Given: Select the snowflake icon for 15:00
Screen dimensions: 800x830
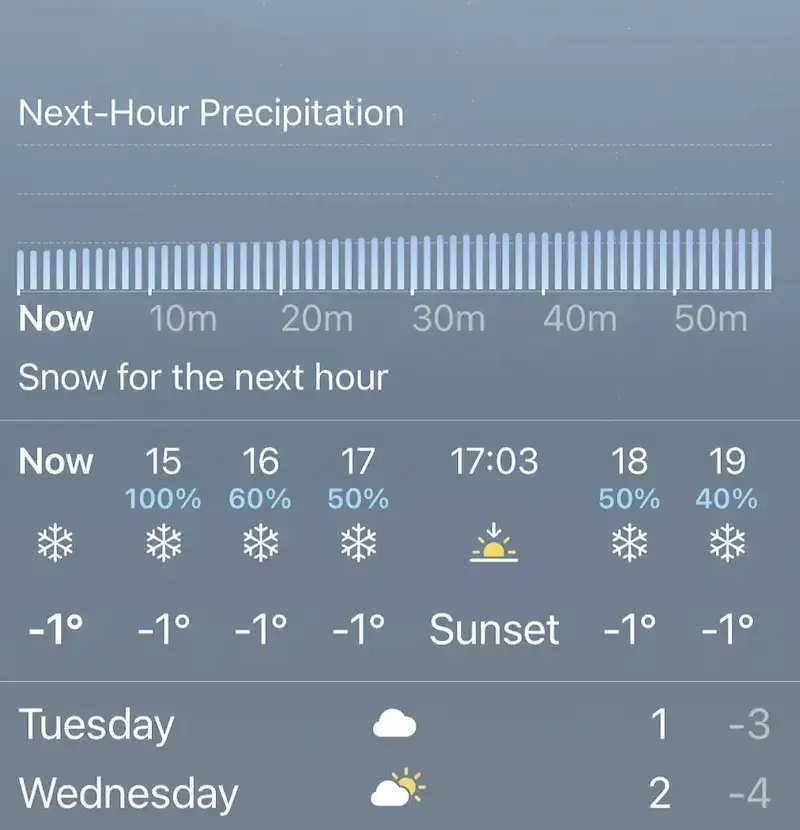Looking at the screenshot, I should pos(163,543).
